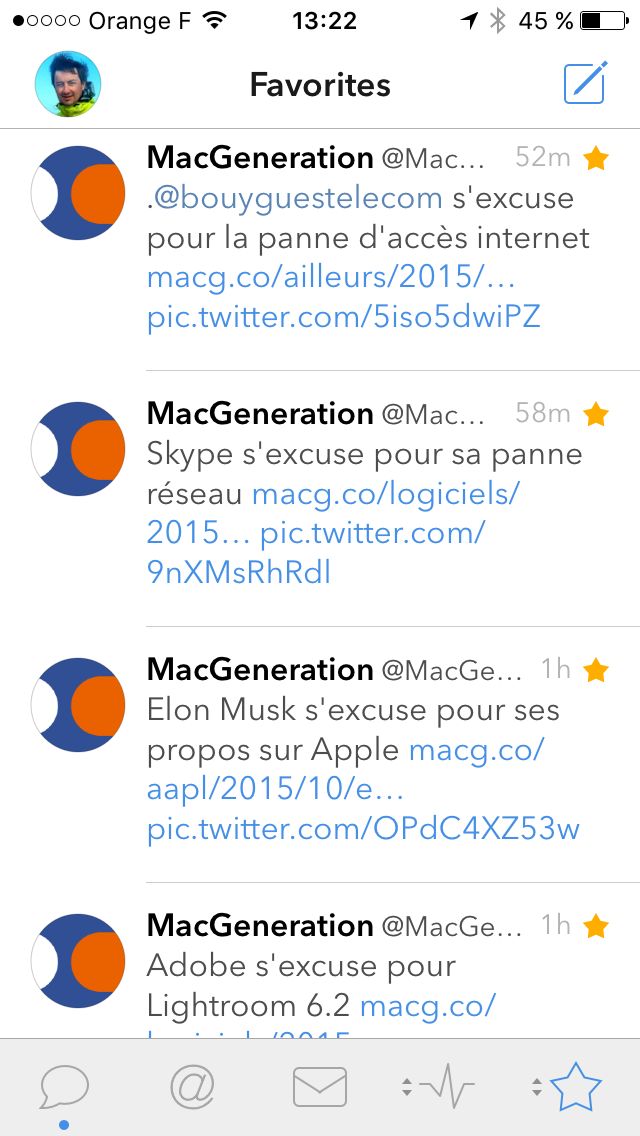Screen dimensions: 640x1136
Task: Open the pic.twitter.com/5iso5dwiPZ link
Action: [x=343, y=316]
